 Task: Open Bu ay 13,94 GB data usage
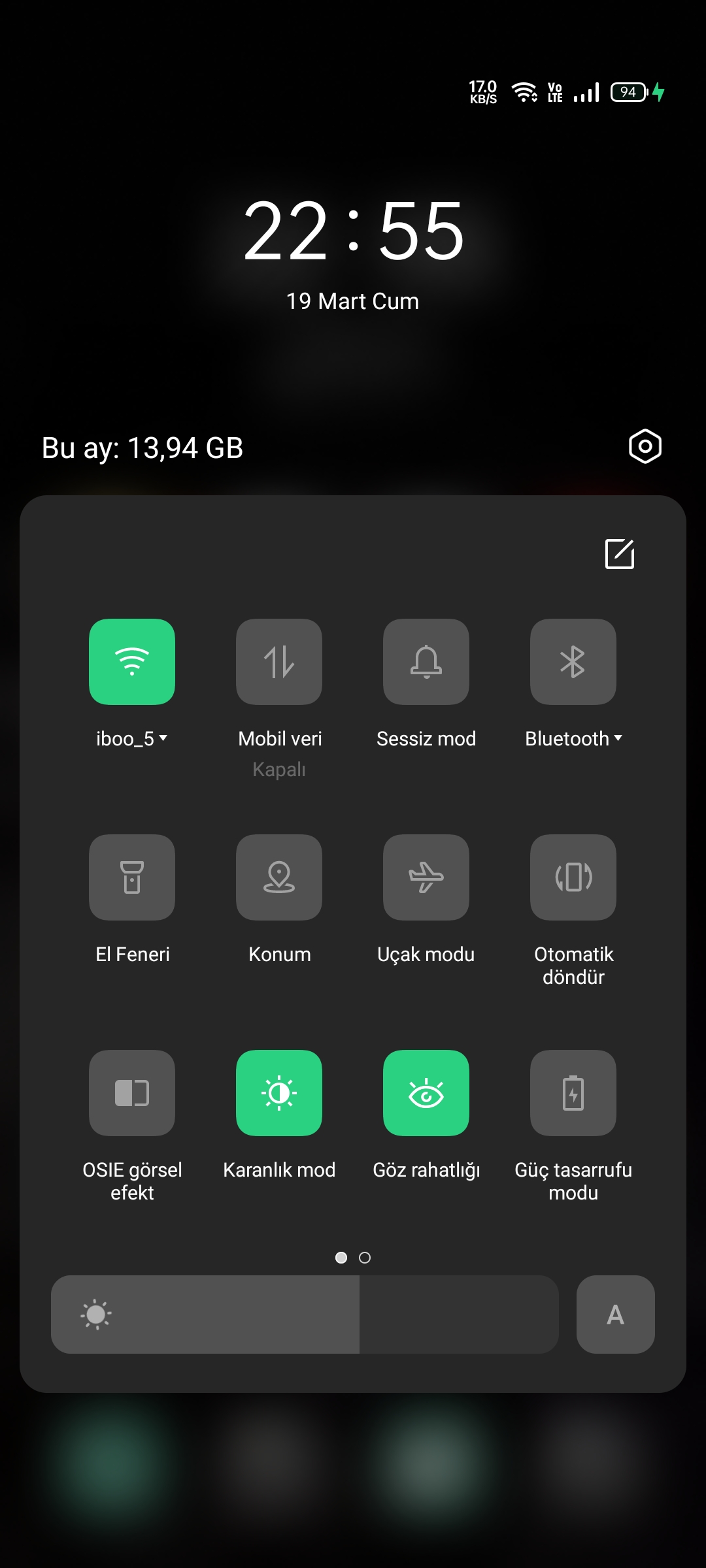[143, 448]
